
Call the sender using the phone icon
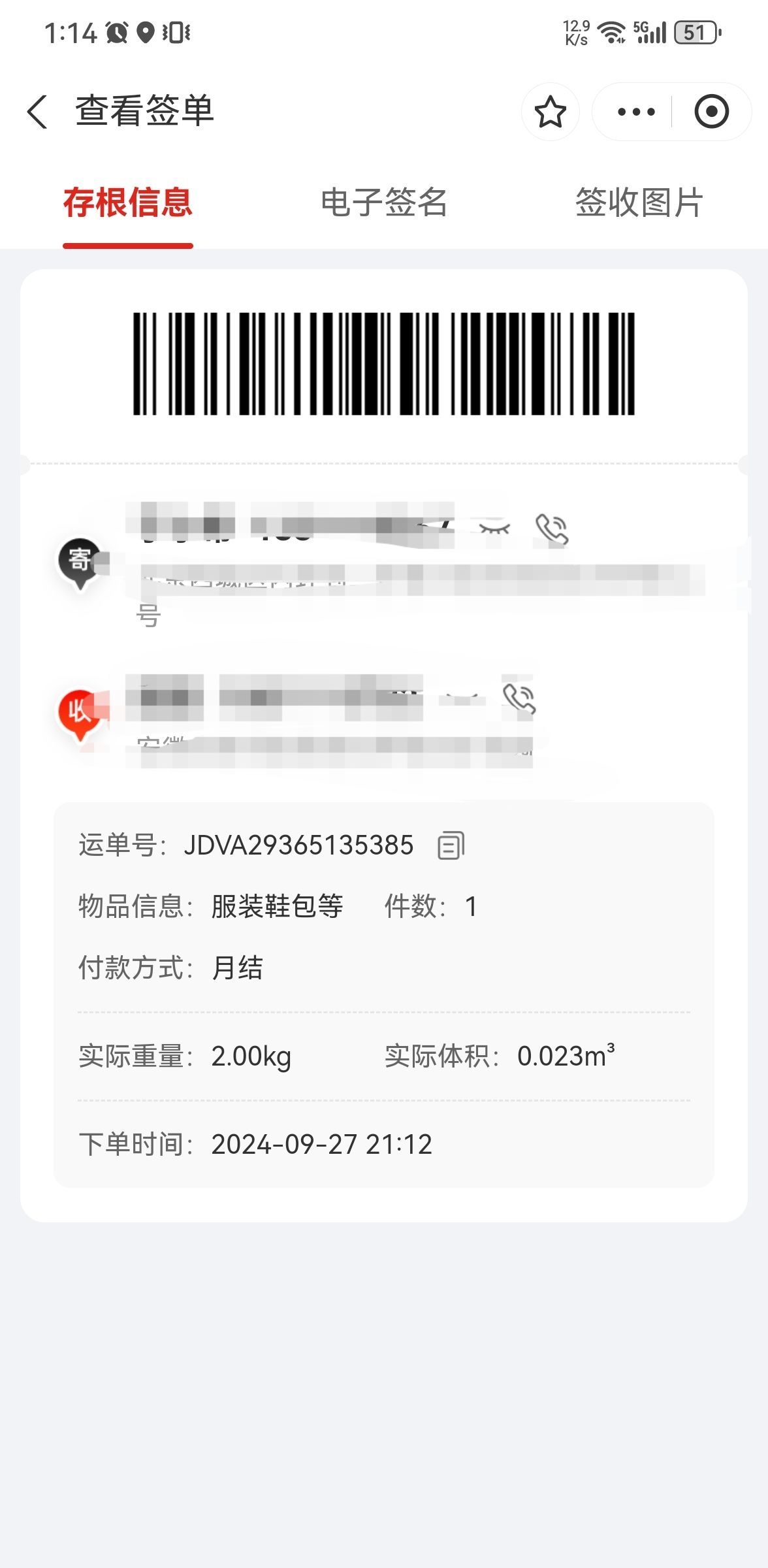pyautogui.click(x=552, y=529)
